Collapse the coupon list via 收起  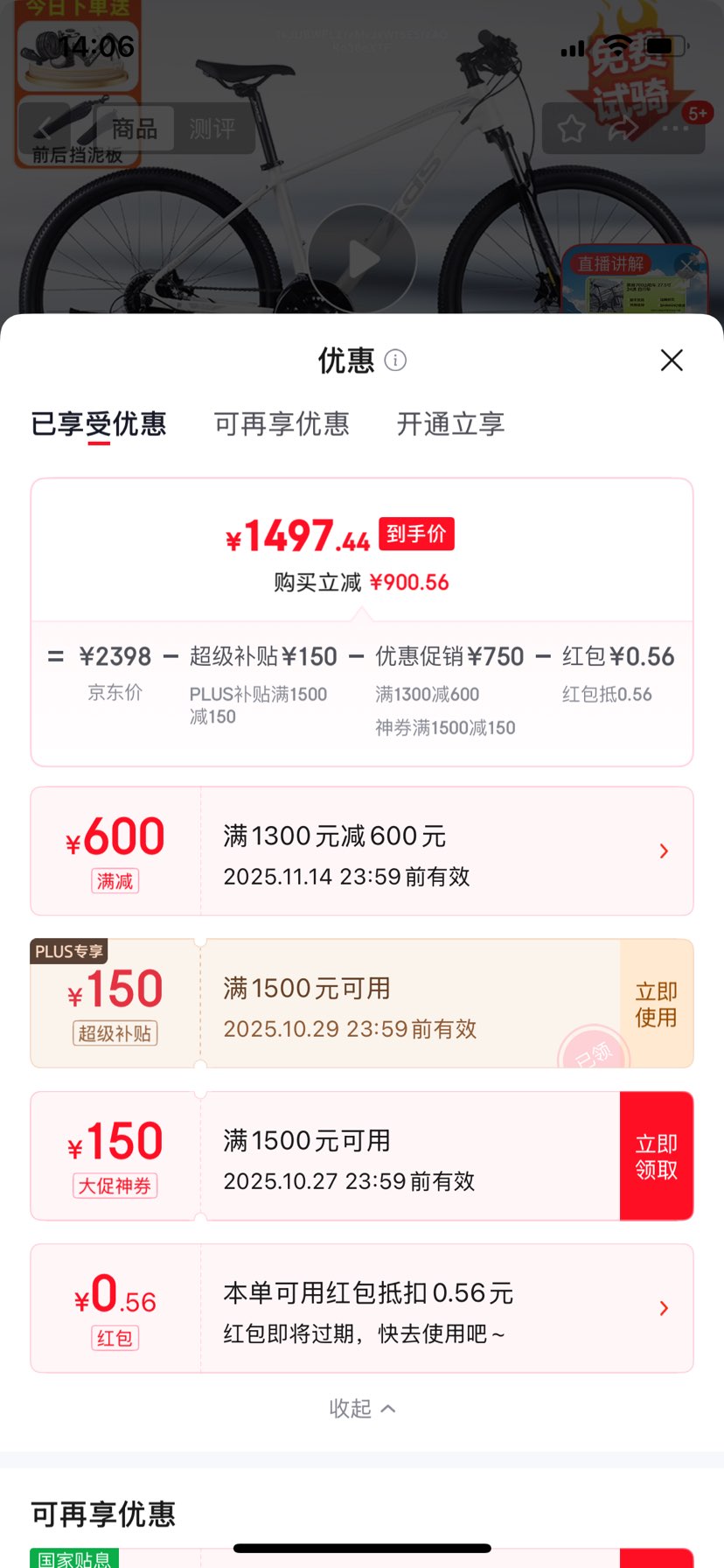[x=362, y=1408]
